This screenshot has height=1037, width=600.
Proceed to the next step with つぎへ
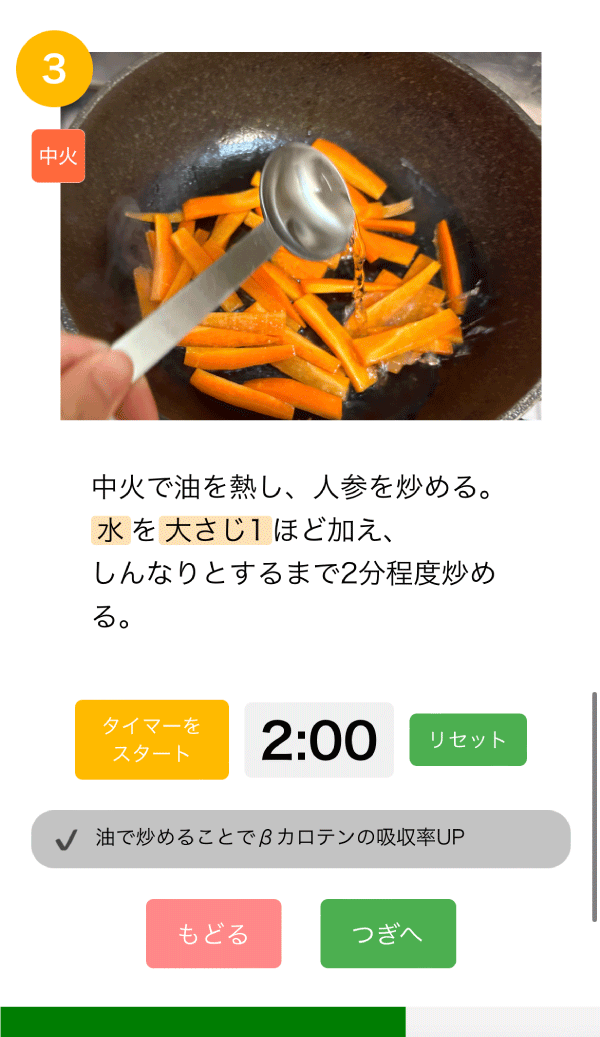pyautogui.click(x=388, y=934)
